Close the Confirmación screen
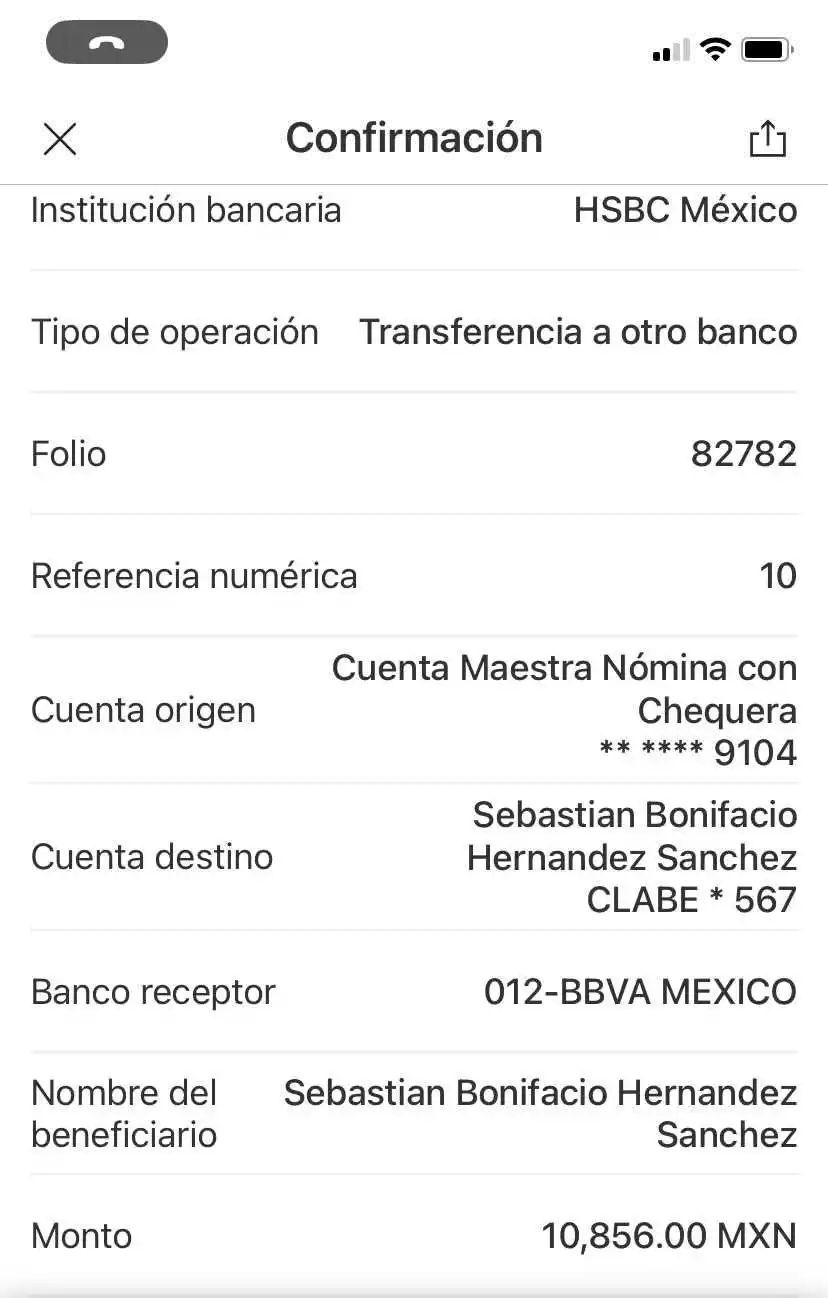Screen dimensions: 828x1298 pyautogui.click(x=60, y=139)
